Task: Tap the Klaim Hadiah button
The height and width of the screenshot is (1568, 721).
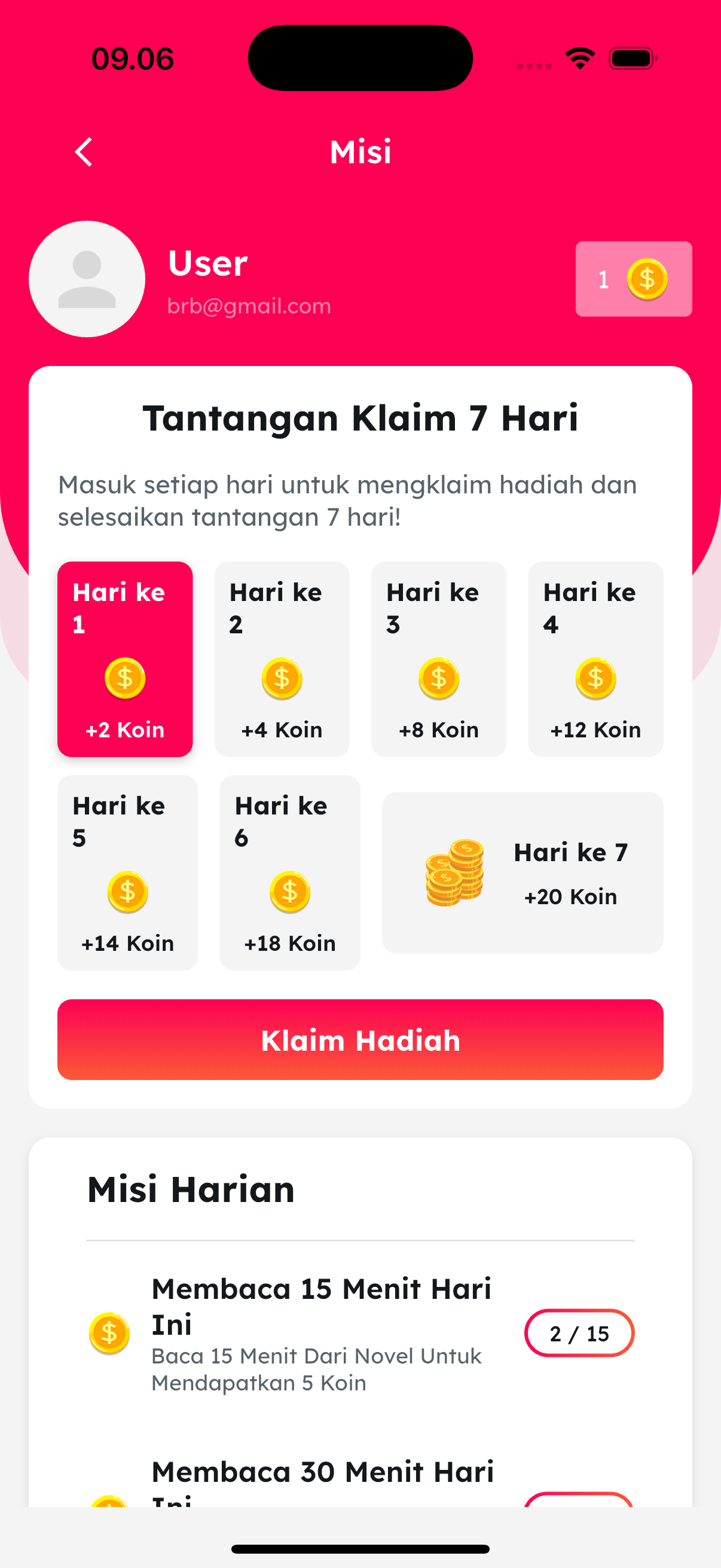Action: (360, 1039)
